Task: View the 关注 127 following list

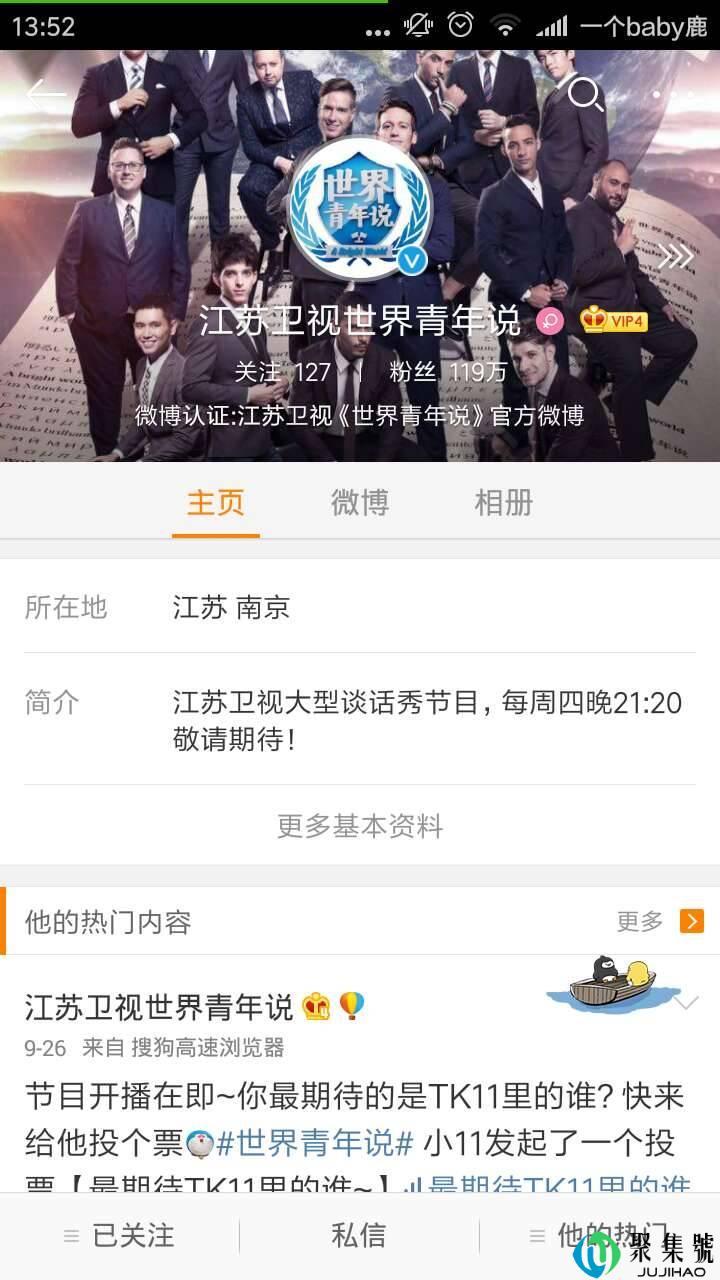Action: [x=282, y=372]
